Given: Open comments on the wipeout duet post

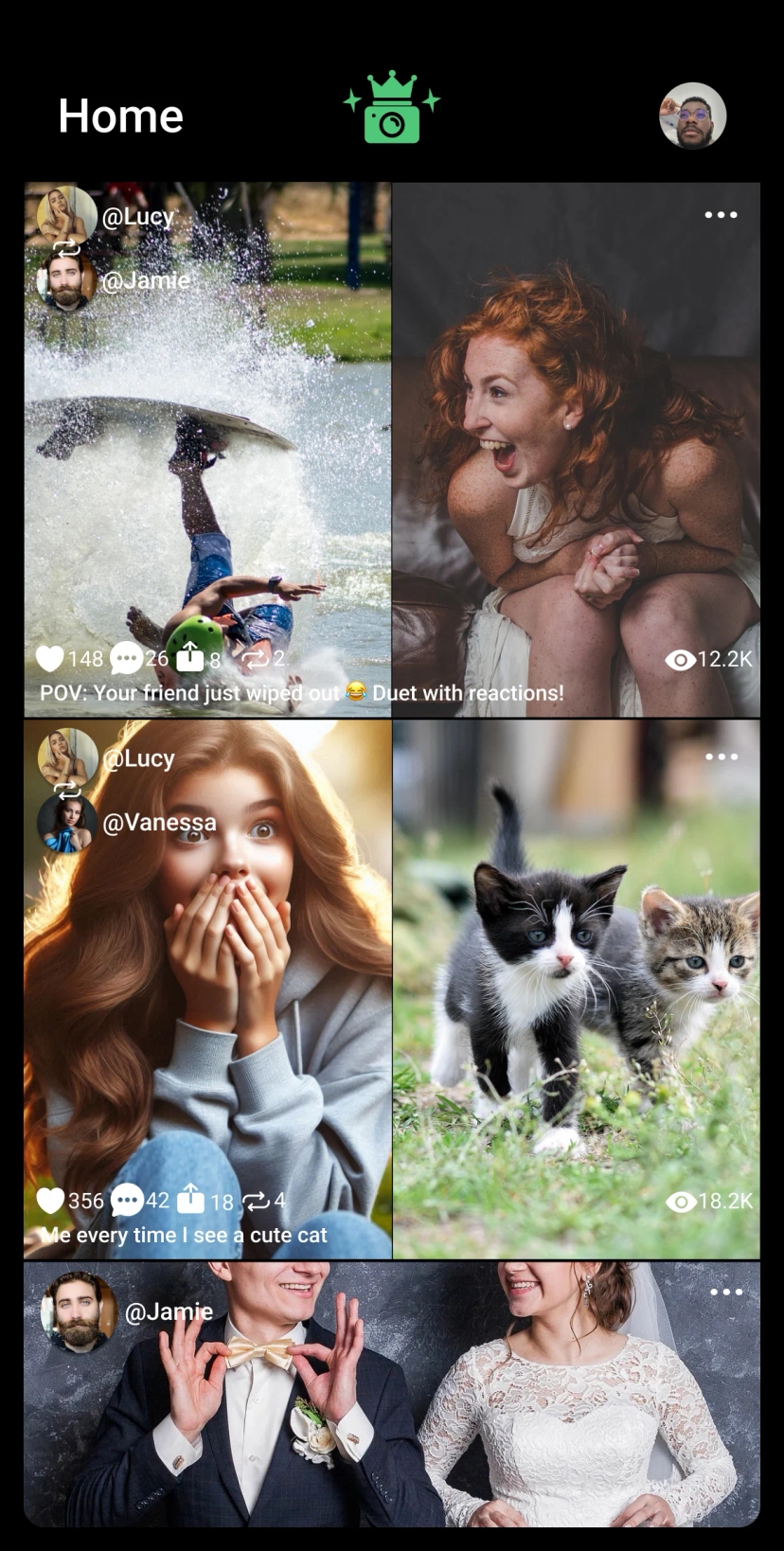Looking at the screenshot, I should 126,658.
